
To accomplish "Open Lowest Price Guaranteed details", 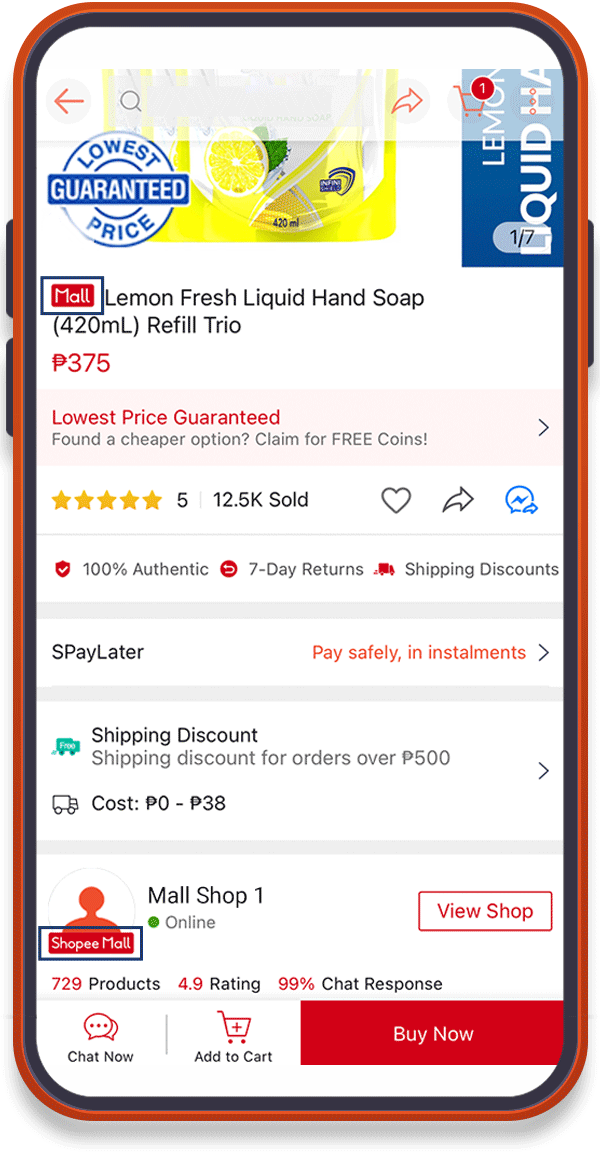I will click(x=300, y=428).
